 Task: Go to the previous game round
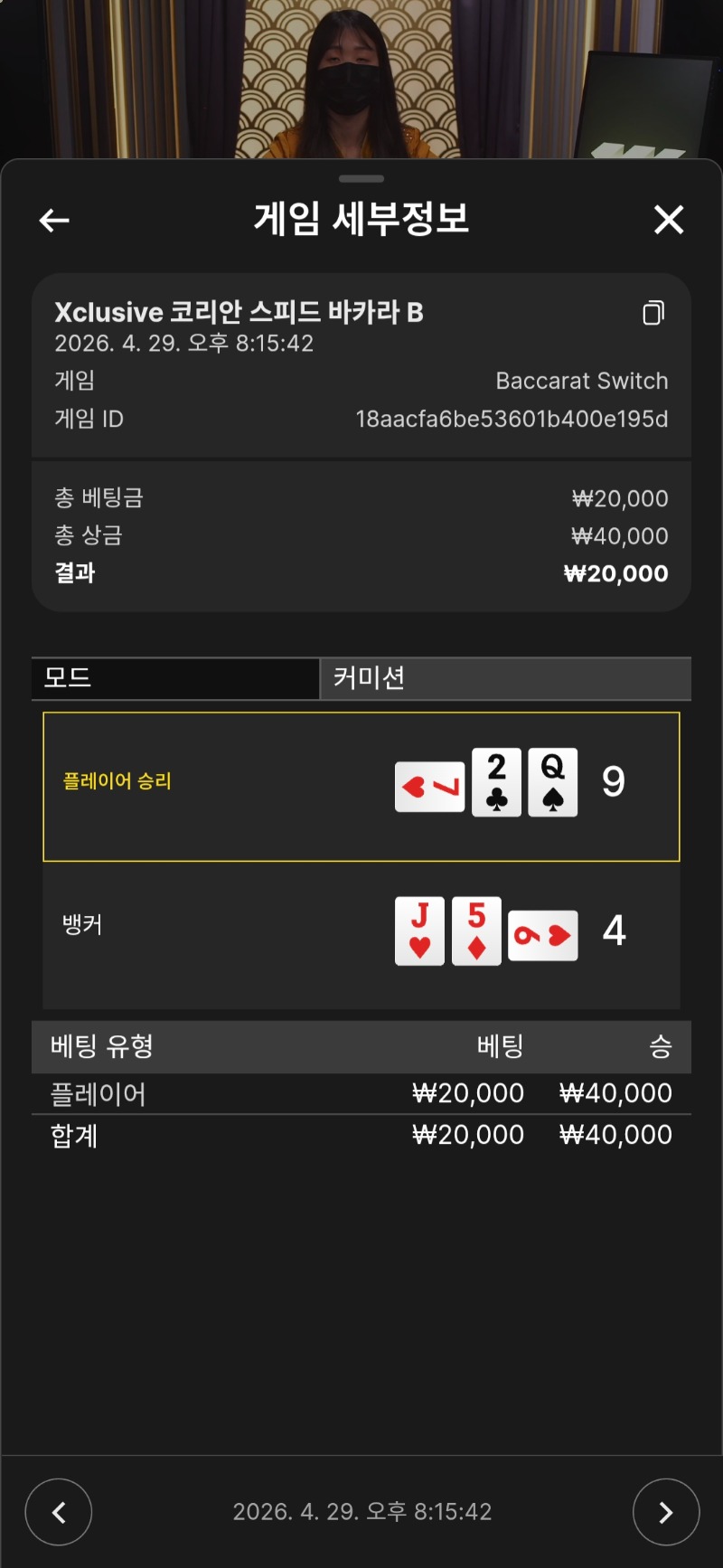pos(59,1511)
